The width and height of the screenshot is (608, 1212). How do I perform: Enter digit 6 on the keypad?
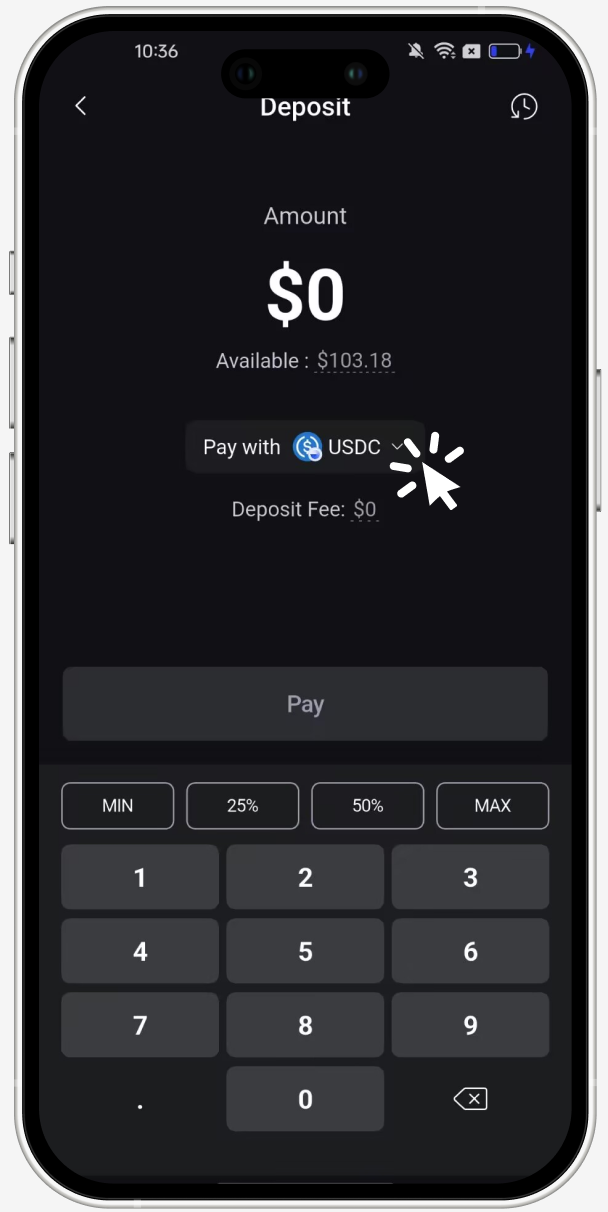coord(470,951)
